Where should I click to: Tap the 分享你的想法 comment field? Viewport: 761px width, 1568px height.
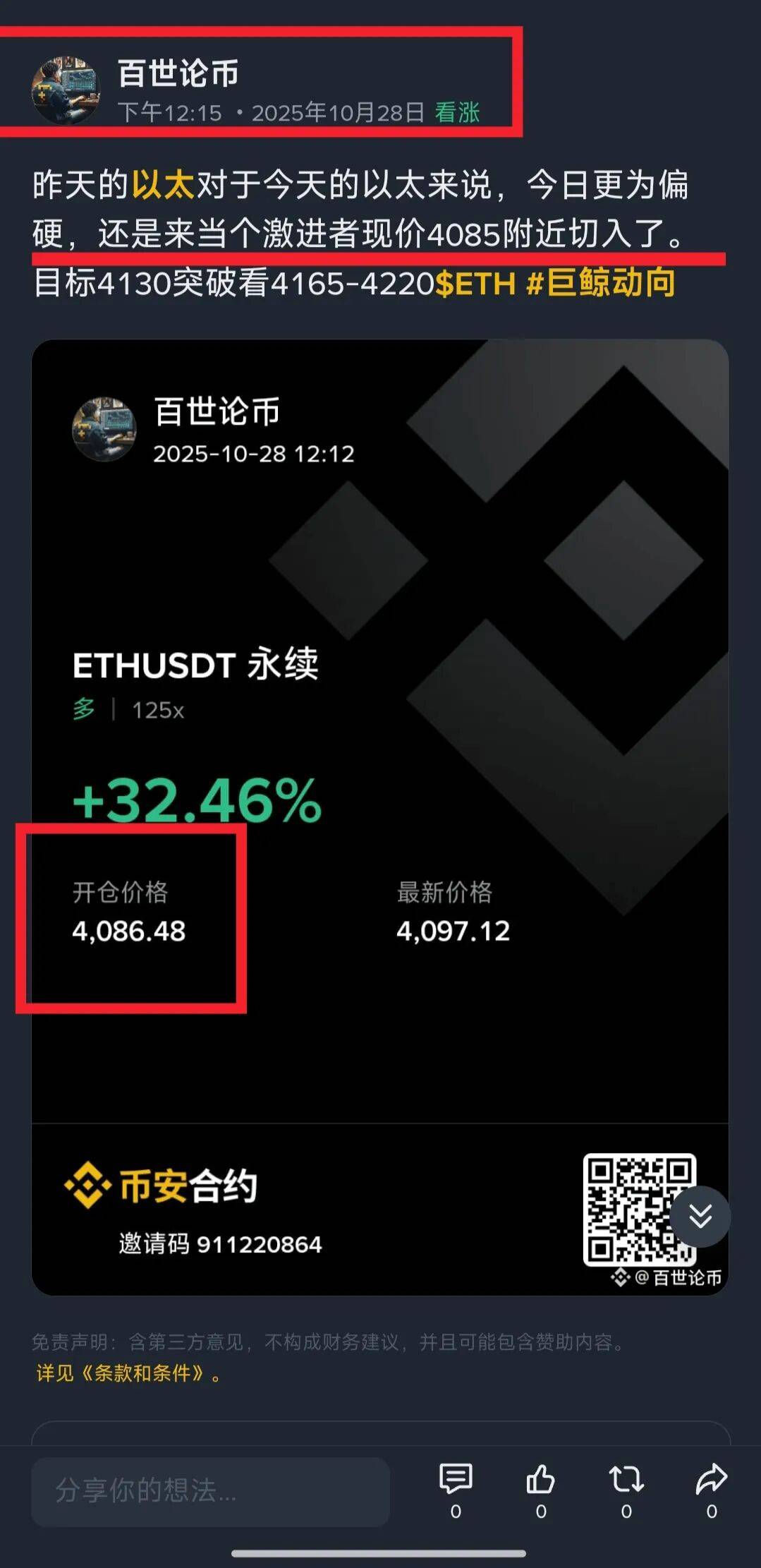pos(210,1490)
